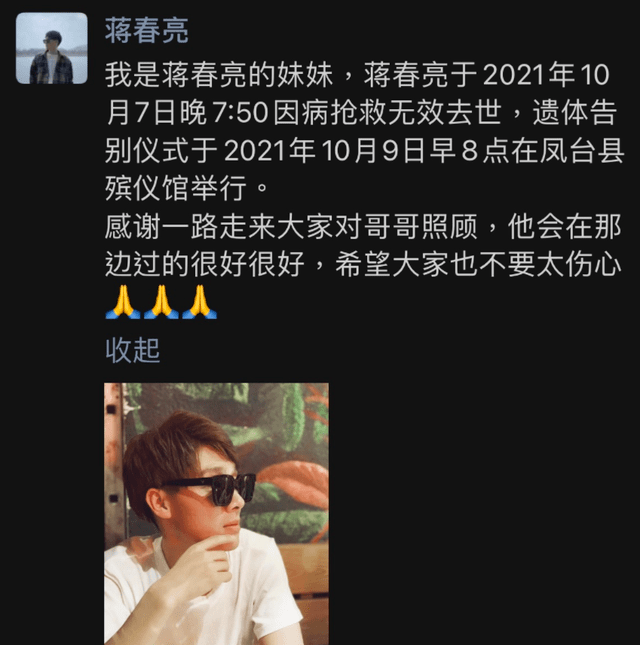Open the 蒋春亮 username link
The width and height of the screenshot is (640, 645).
coord(146,31)
